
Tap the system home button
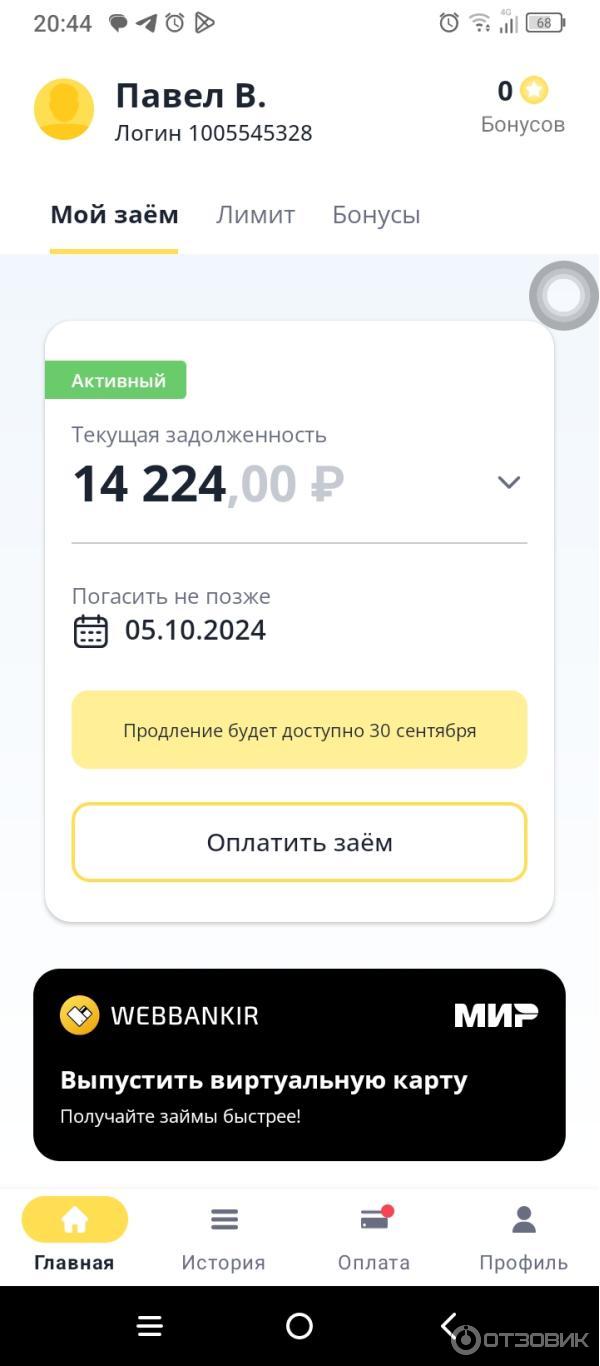point(299,1326)
